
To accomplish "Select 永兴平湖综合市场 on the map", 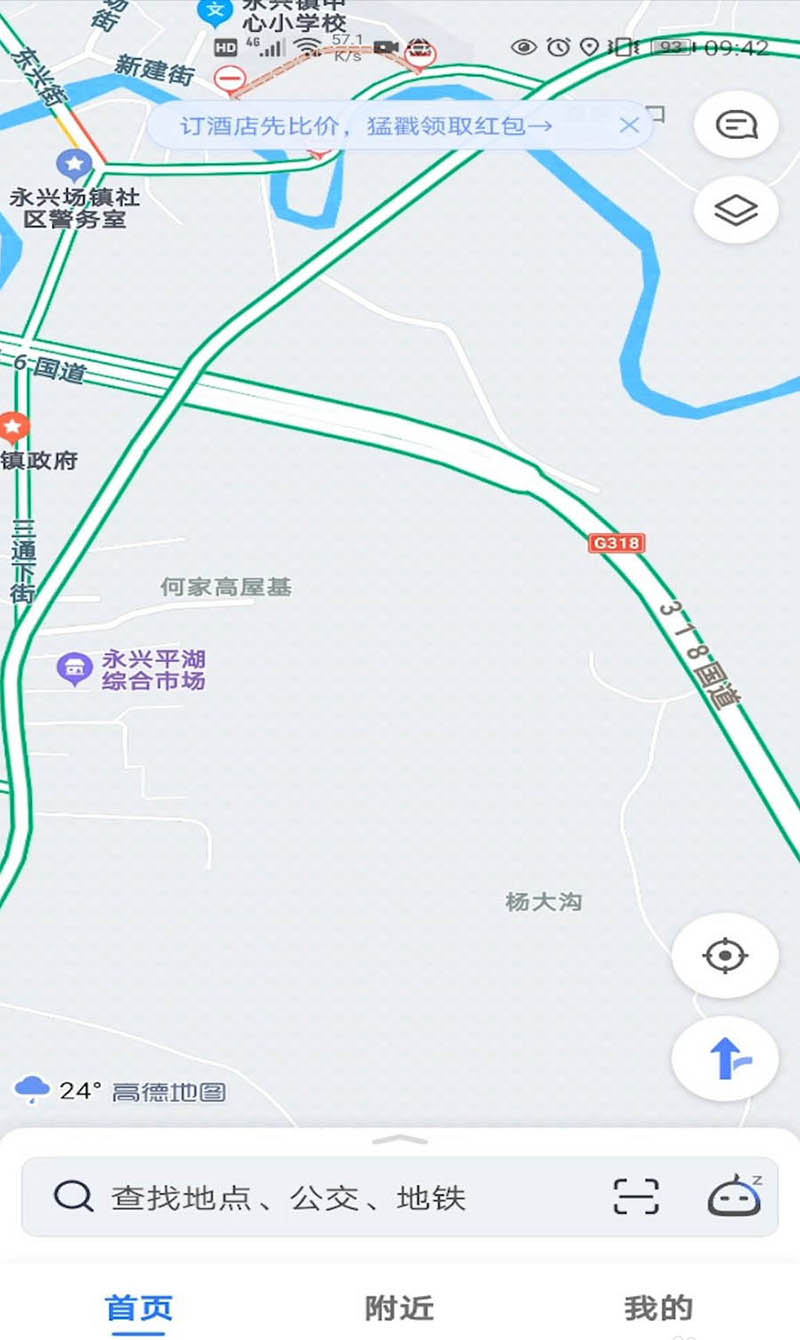I will pos(75,669).
